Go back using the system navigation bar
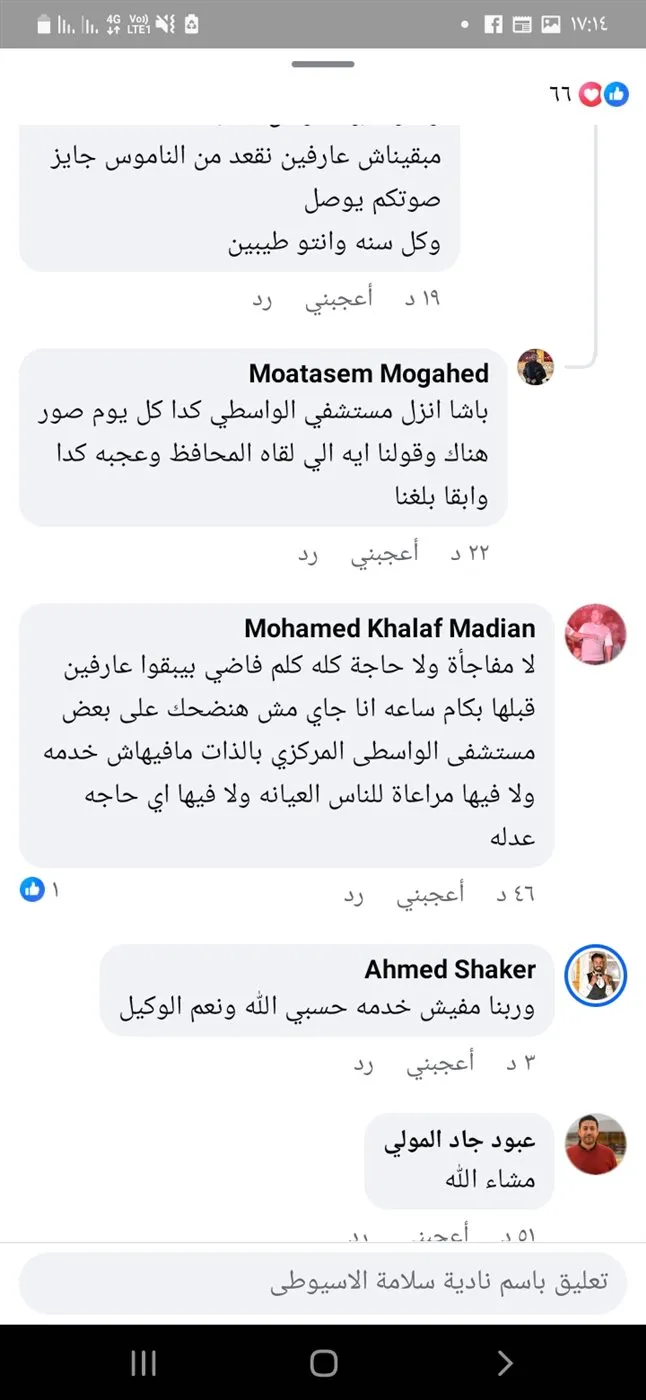 (505, 1362)
